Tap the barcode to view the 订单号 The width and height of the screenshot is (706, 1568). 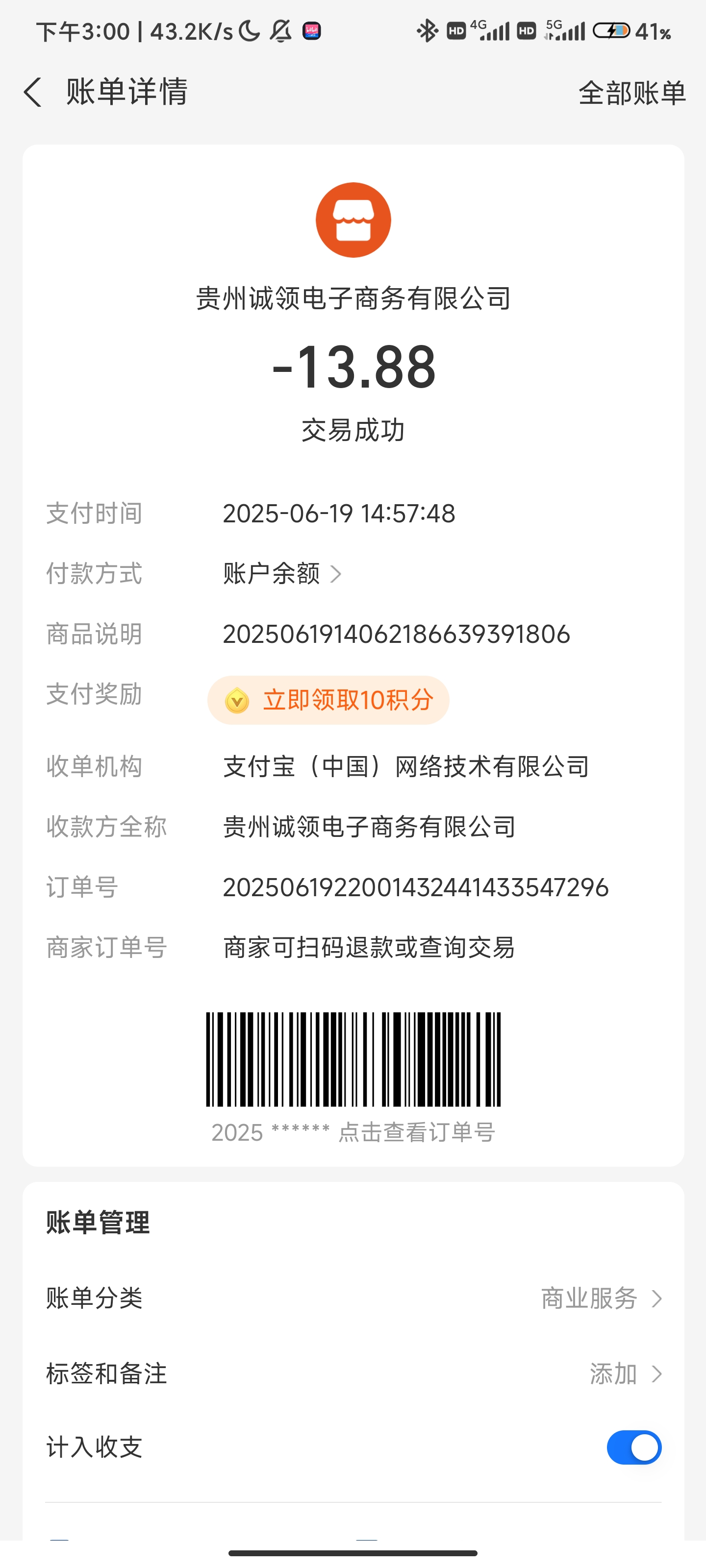point(353,1060)
